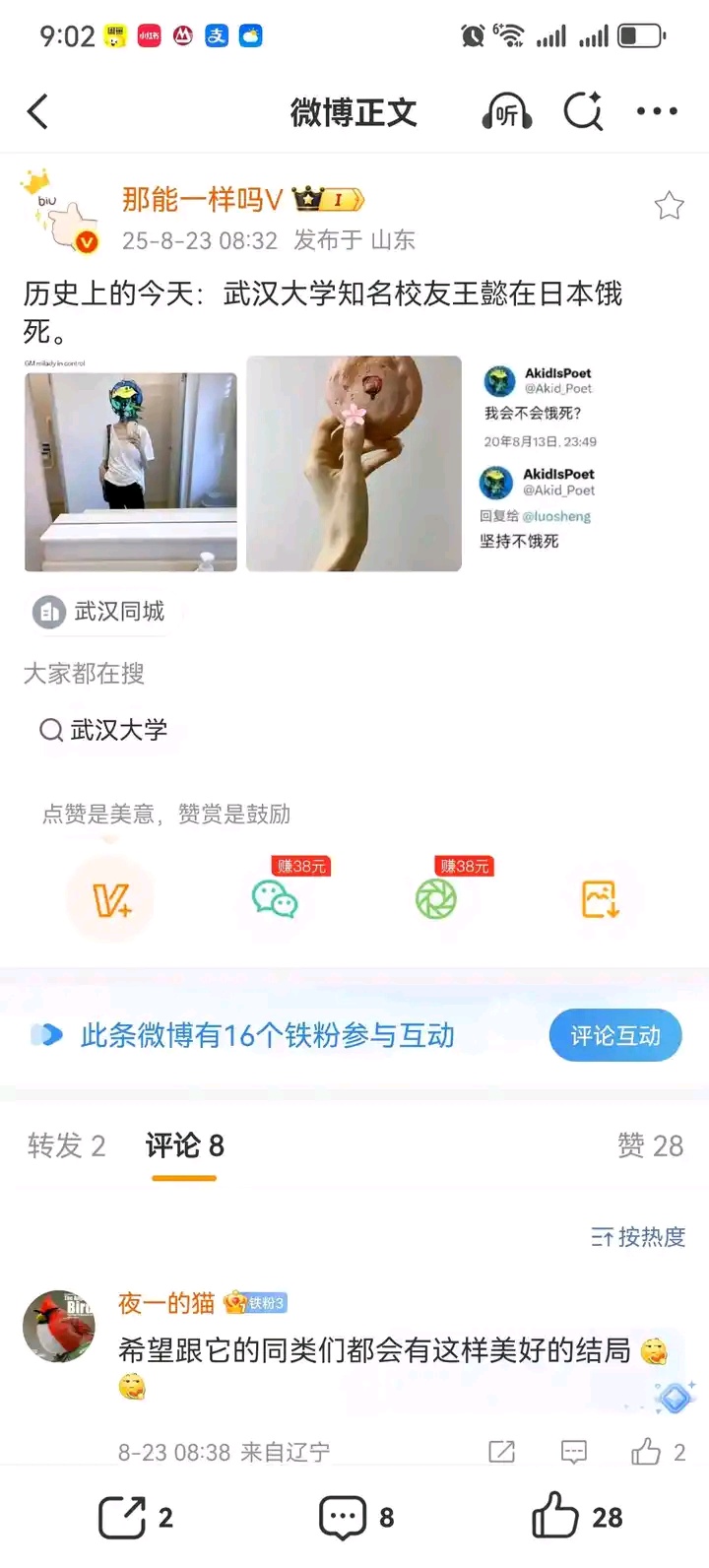Open the 武汉同城 topic chip
Image resolution: width=709 pixels, height=1568 pixels.
(x=99, y=612)
